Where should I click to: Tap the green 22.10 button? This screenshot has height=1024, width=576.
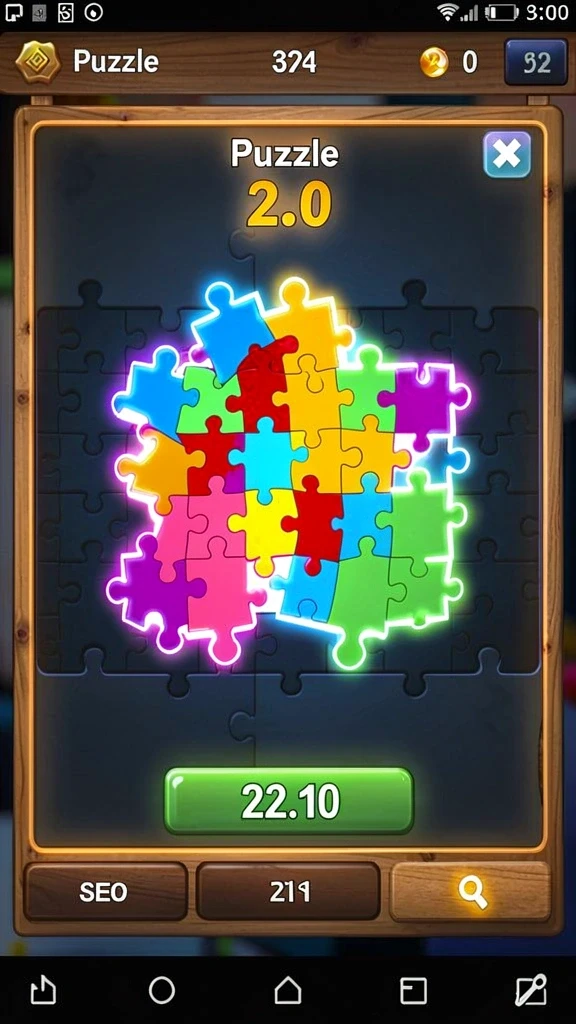pos(289,801)
